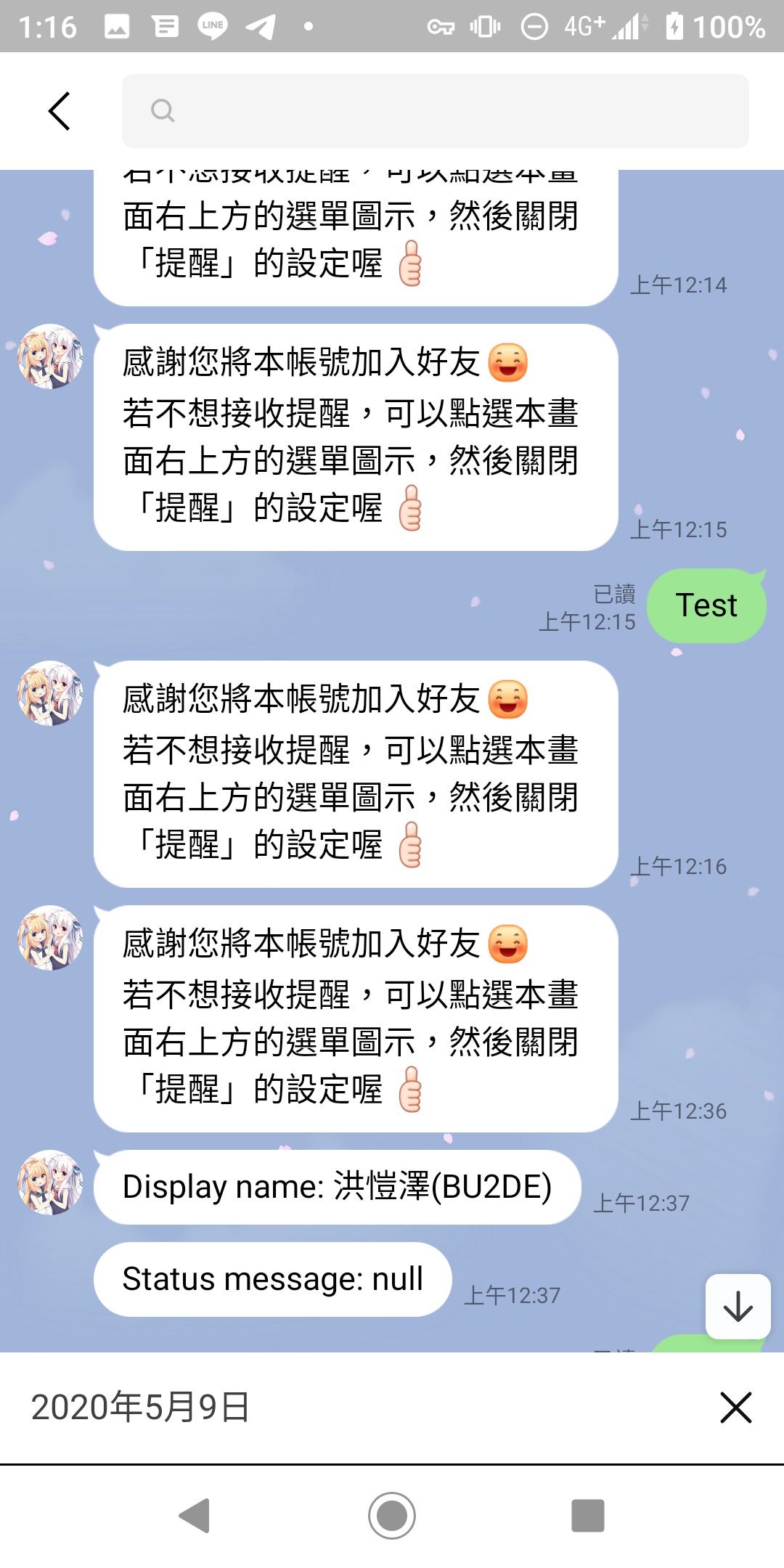Open sender avatar beside Display name message
The height and width of the screenshot is (1568, 784).
coord(50,1183)
